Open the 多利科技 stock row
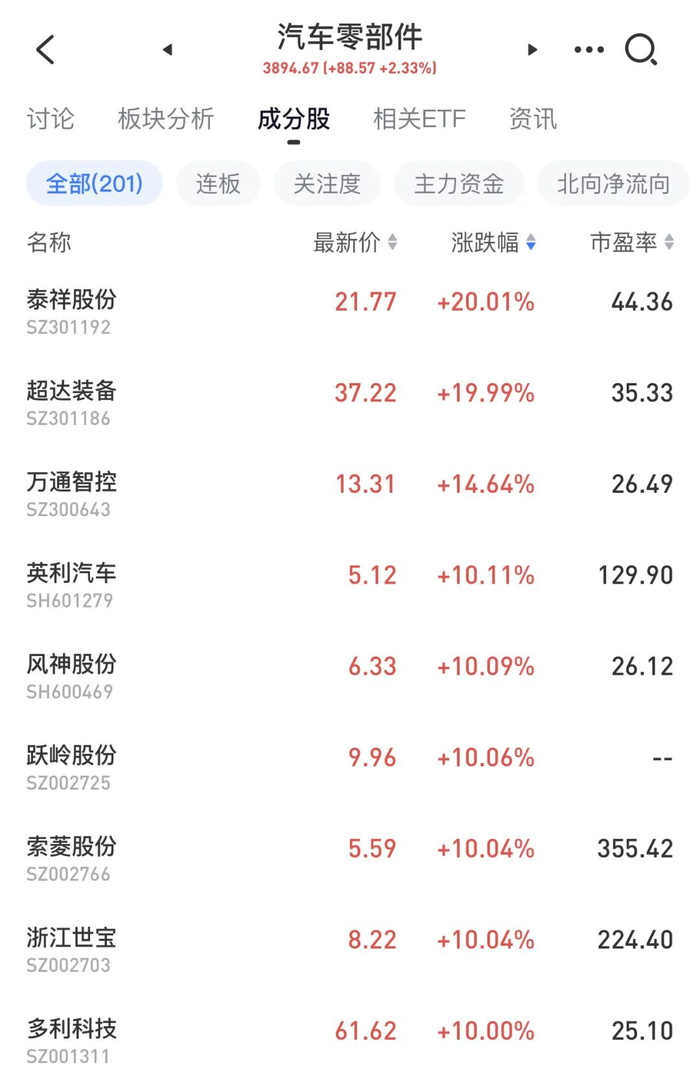 point(72,1031)
